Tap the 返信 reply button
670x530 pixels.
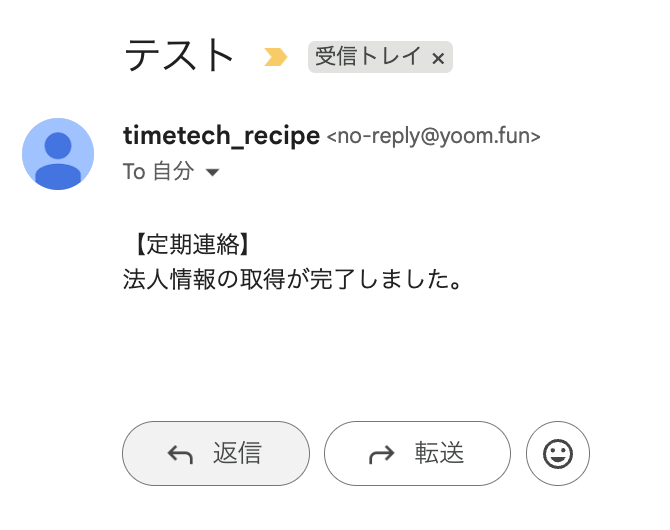click(x=216, y=453)
